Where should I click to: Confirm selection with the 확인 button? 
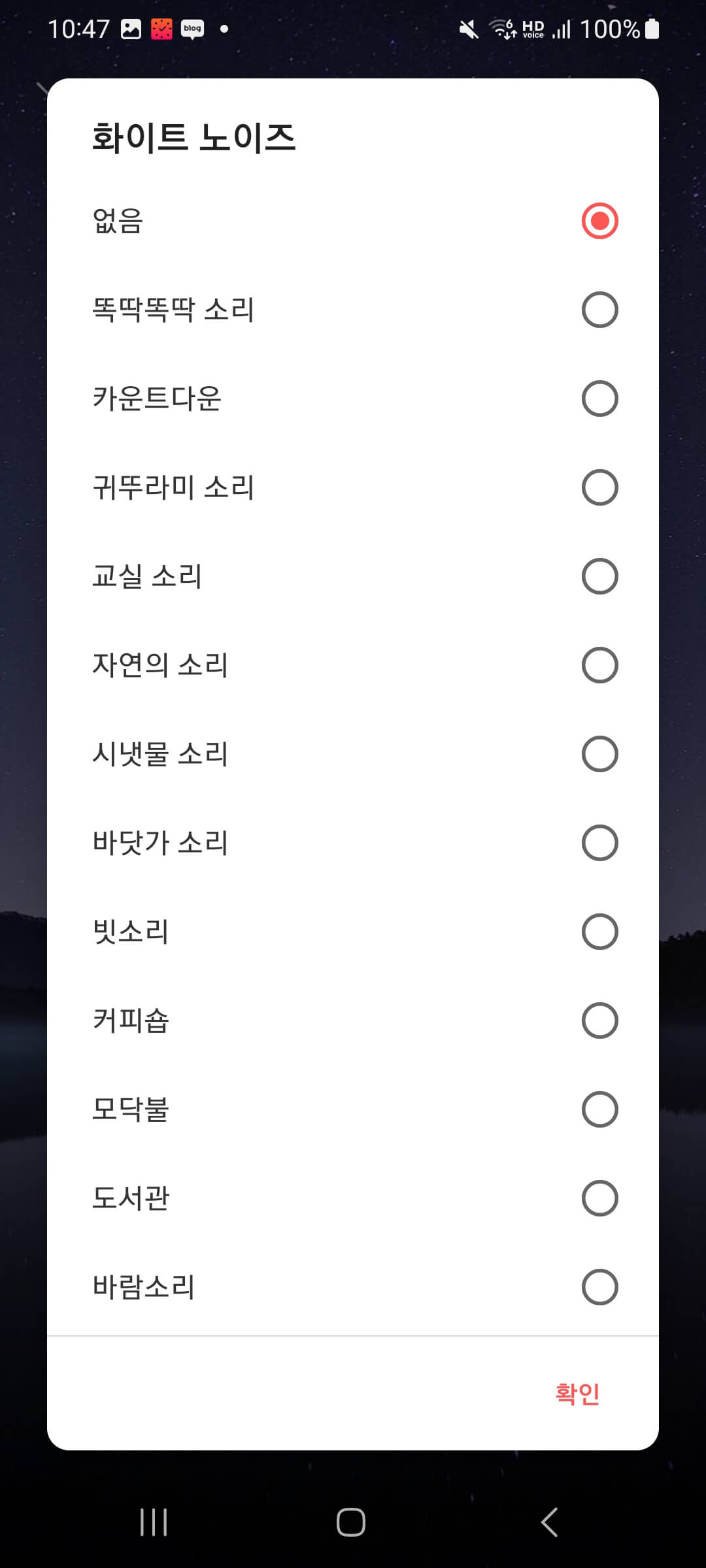point(578,1393)
